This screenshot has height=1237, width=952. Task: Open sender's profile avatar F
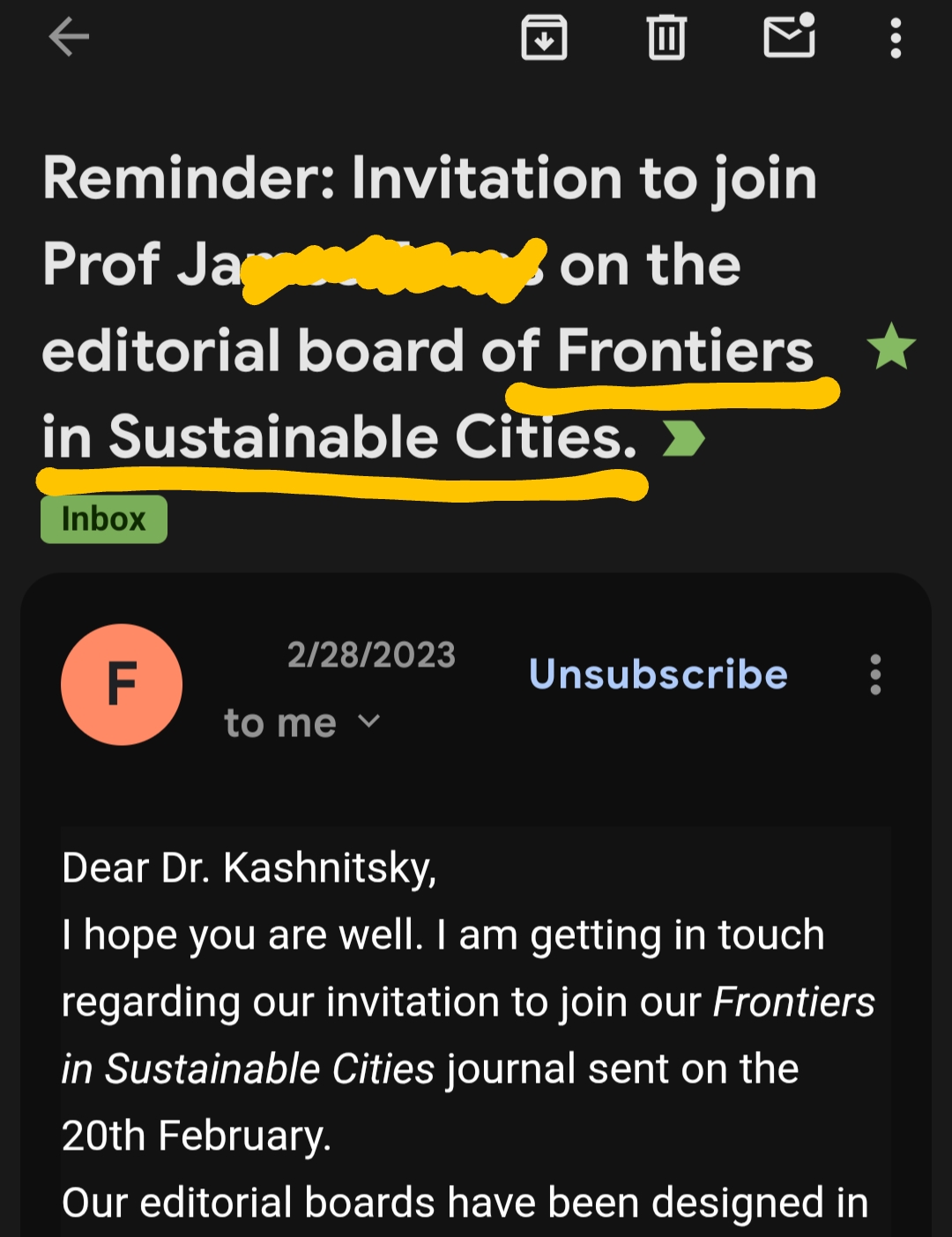[x=122, y=684]
